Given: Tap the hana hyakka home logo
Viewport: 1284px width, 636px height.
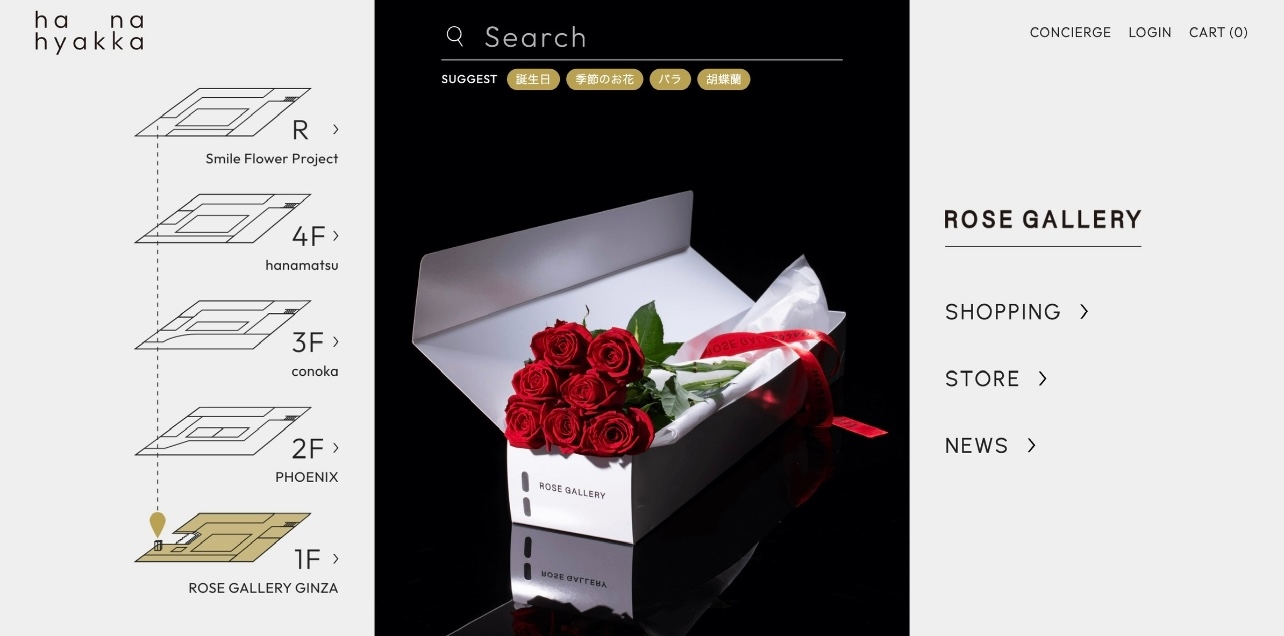Looking at the screenshot, I should 89,32.
